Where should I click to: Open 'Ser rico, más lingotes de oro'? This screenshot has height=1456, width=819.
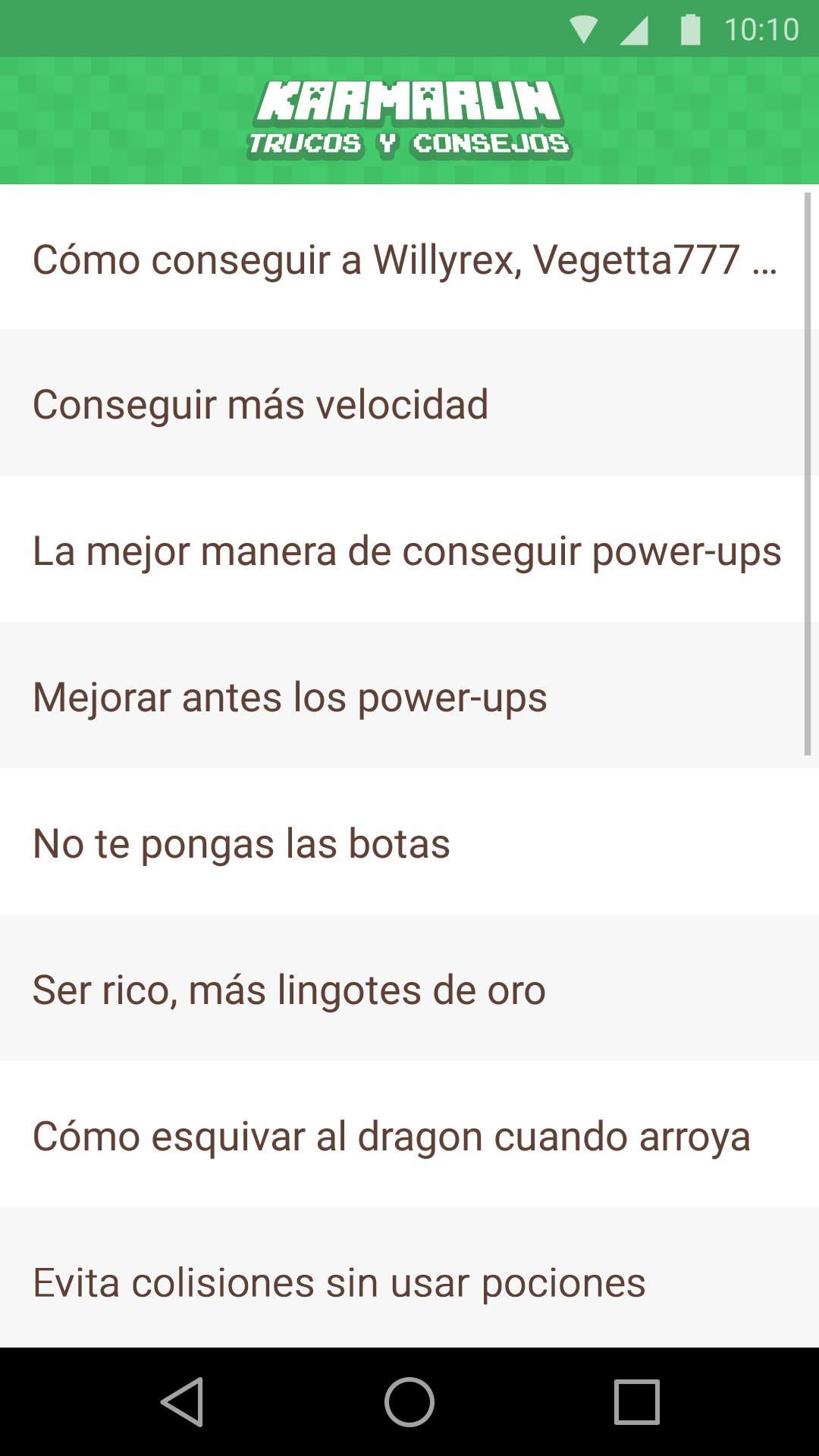(x=289, y=989)
